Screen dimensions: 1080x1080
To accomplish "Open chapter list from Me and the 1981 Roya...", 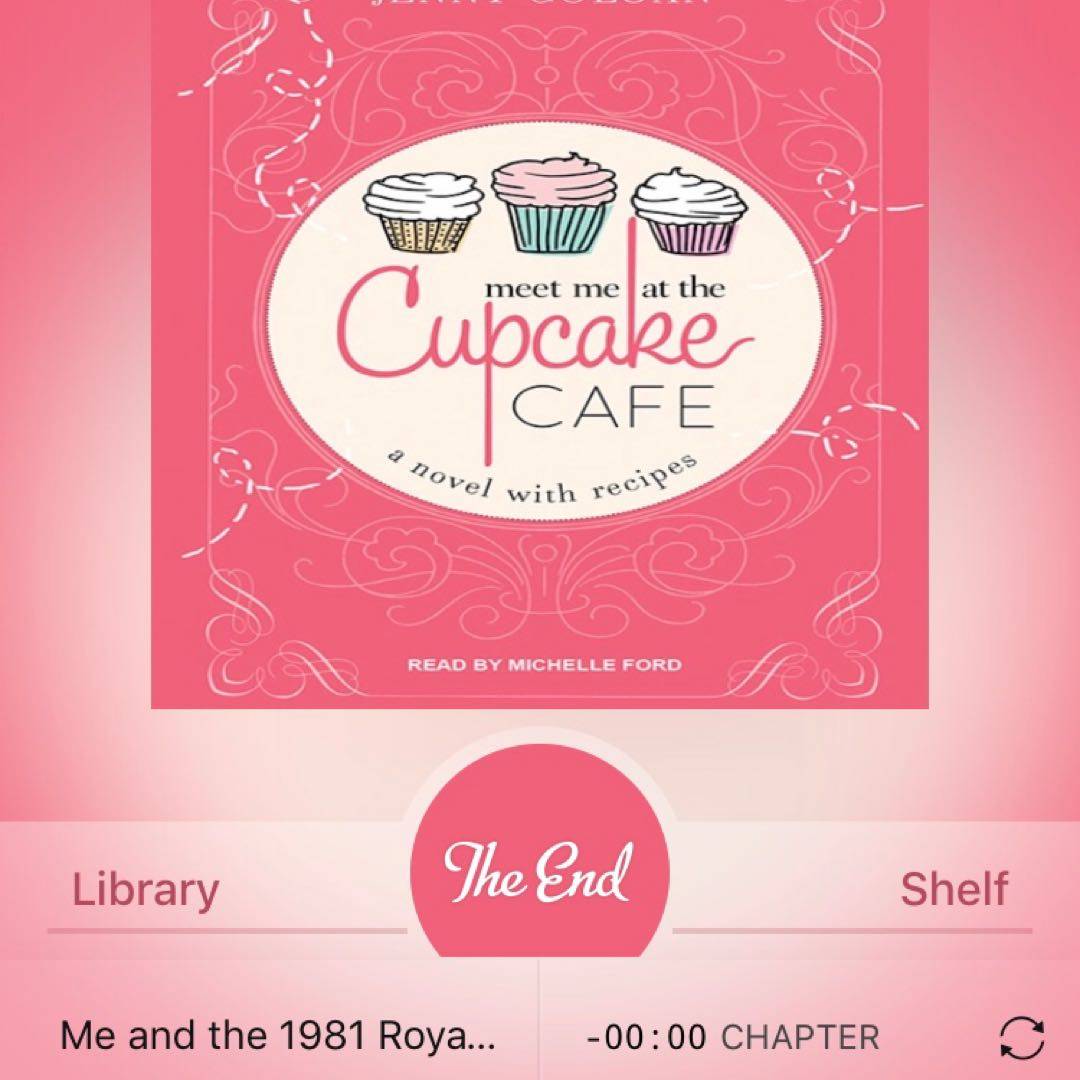I will [x=278, y=1036].
